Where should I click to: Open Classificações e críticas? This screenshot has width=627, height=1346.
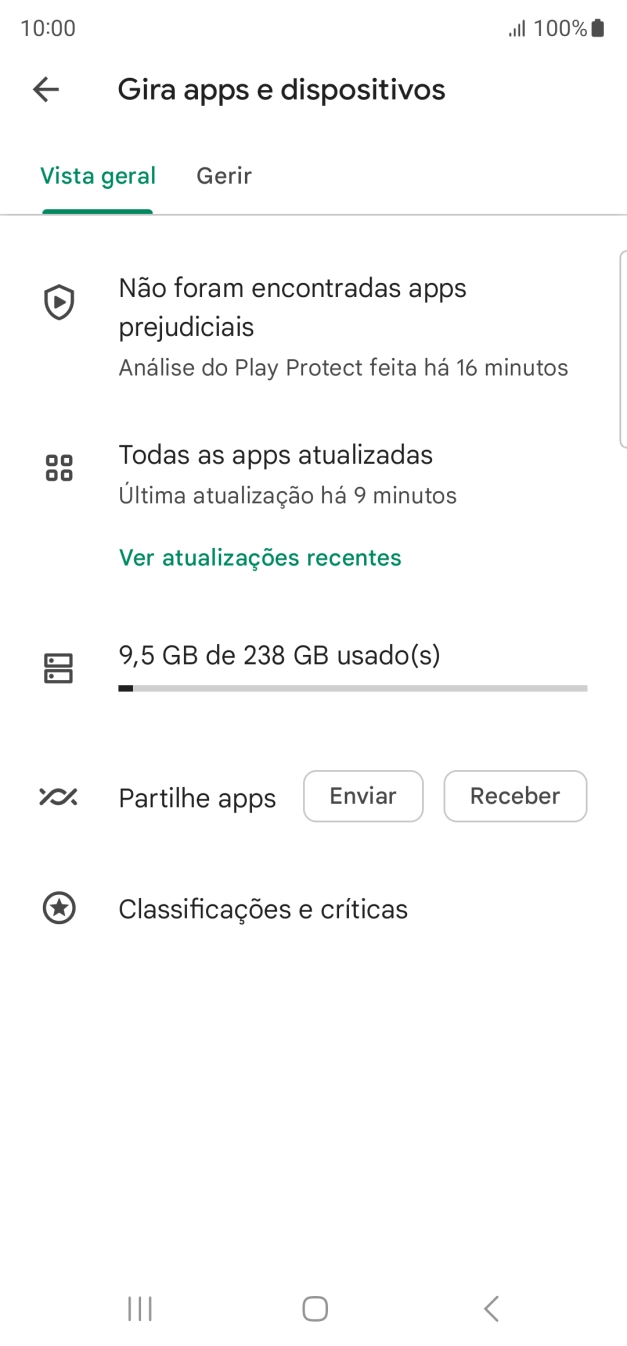click(x=263, y=909)
